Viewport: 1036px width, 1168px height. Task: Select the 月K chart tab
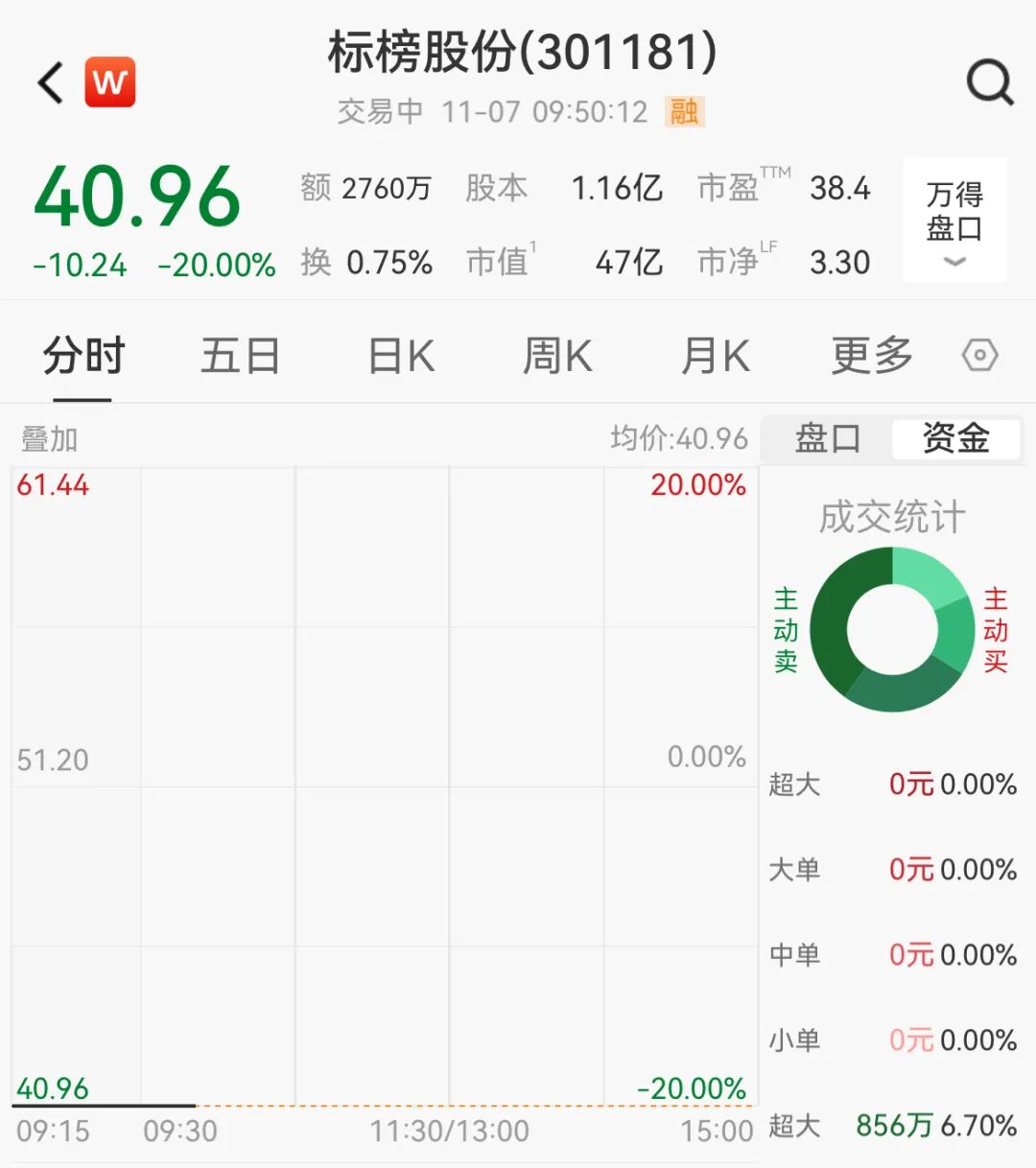pyautogui.click(x=715, y=357)
